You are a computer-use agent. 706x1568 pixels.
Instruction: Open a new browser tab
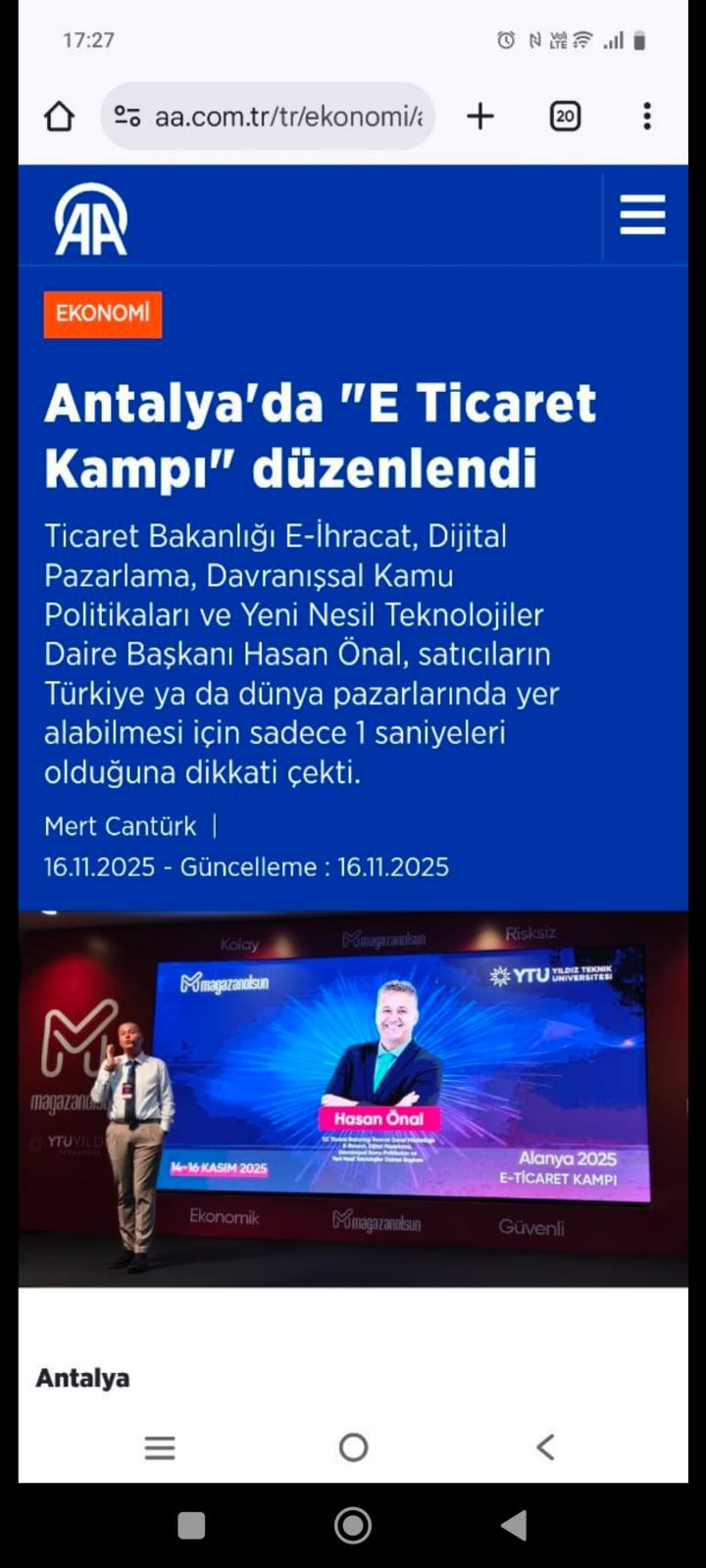(x=479, y=117)
